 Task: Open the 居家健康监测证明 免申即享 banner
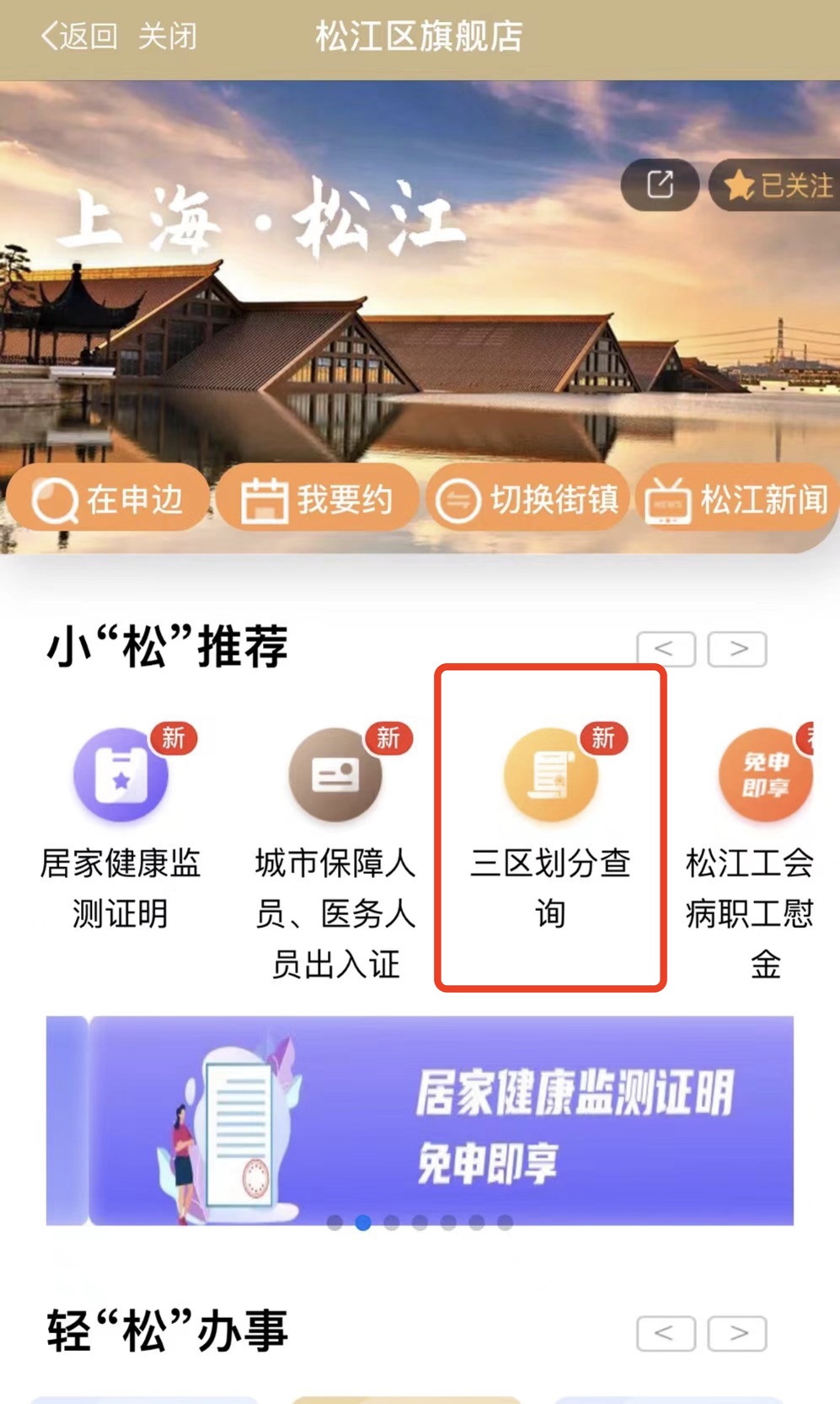coord(421,1119)
